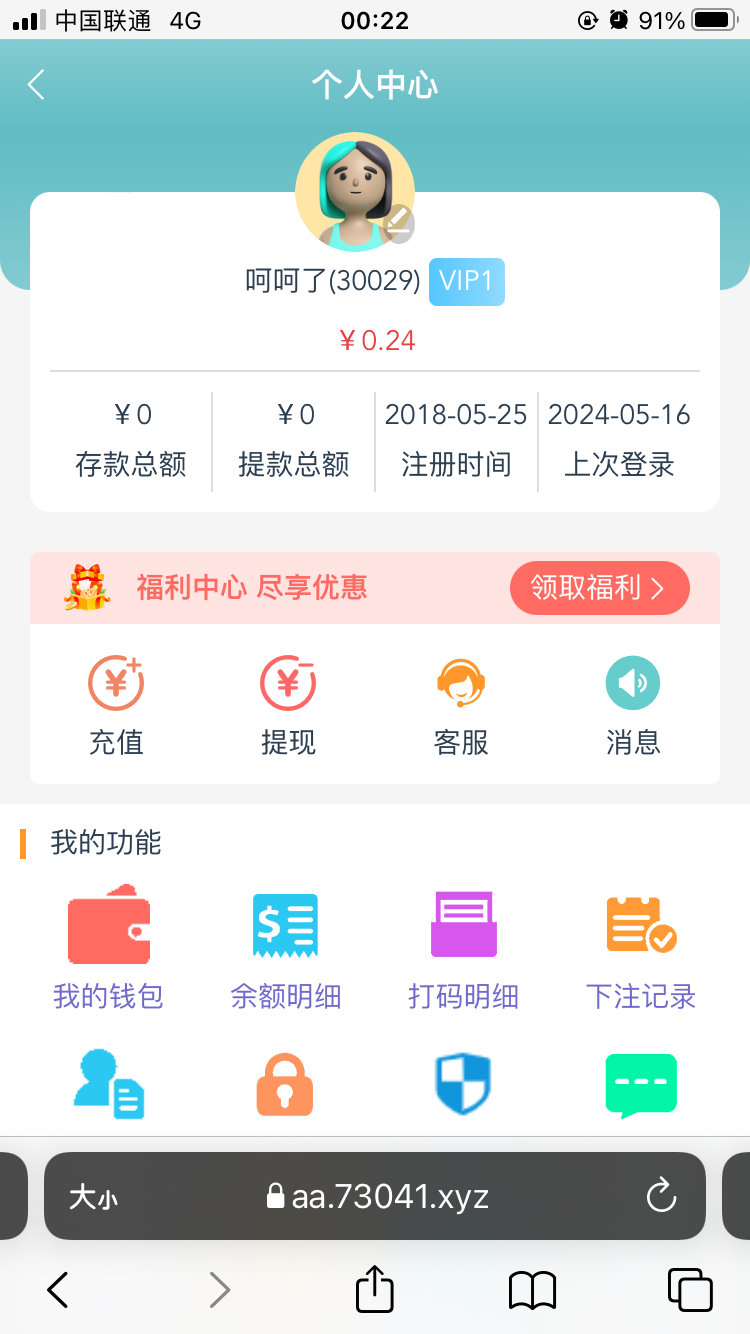This screenshot has width=750, height=1334.
Task: Tap the gift box 福利中心 icon
Action: [88, 588]
